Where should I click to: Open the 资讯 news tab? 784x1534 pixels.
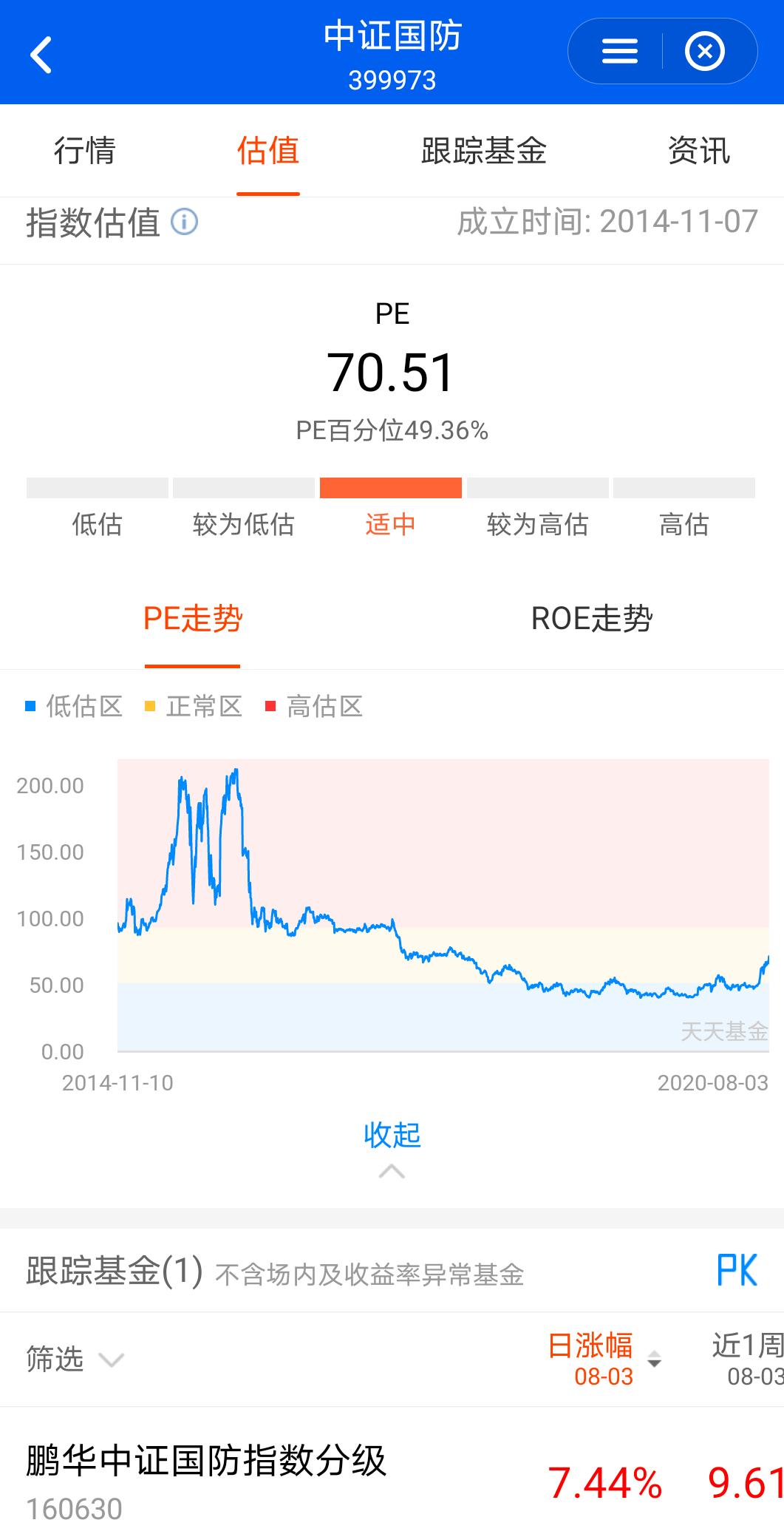698,150
